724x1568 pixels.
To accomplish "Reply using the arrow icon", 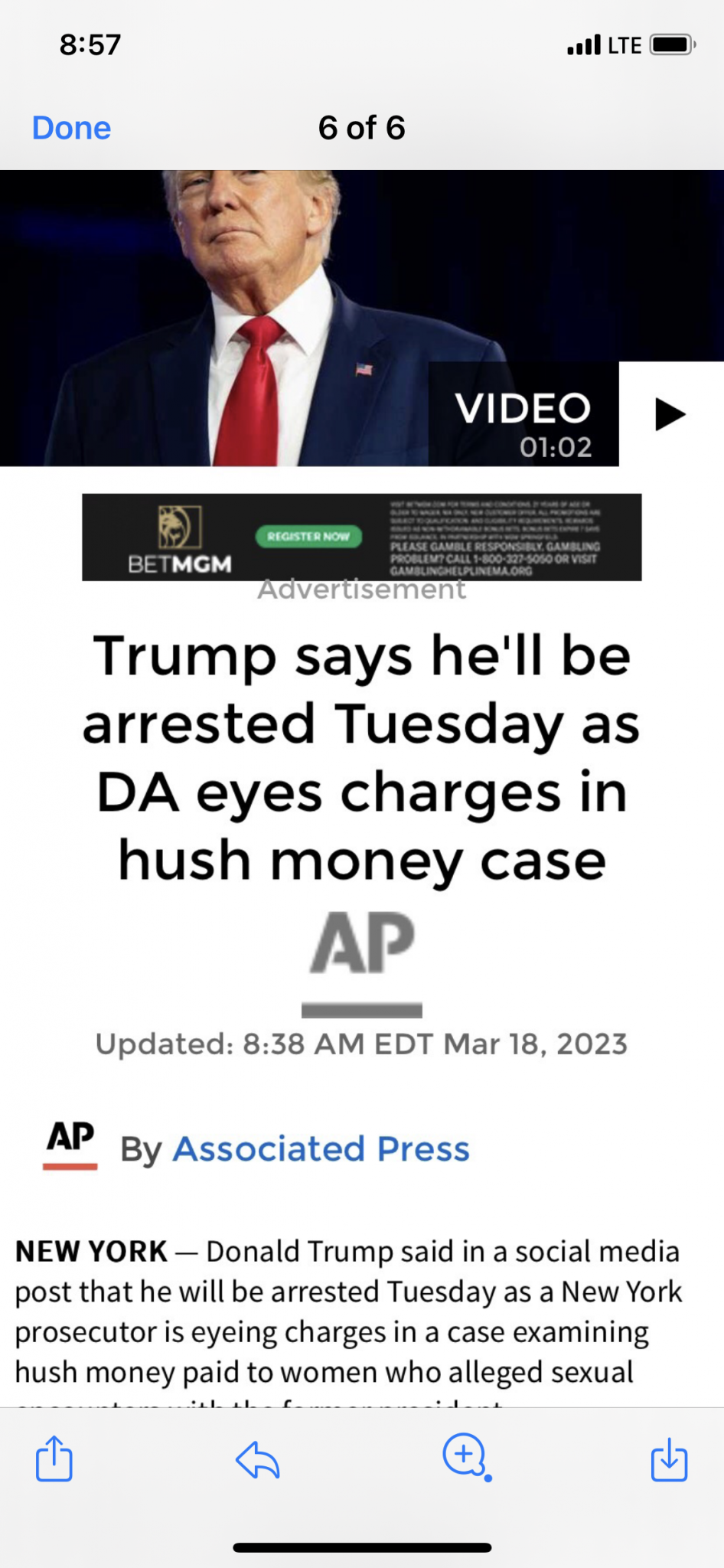I will click(258, 1459).
